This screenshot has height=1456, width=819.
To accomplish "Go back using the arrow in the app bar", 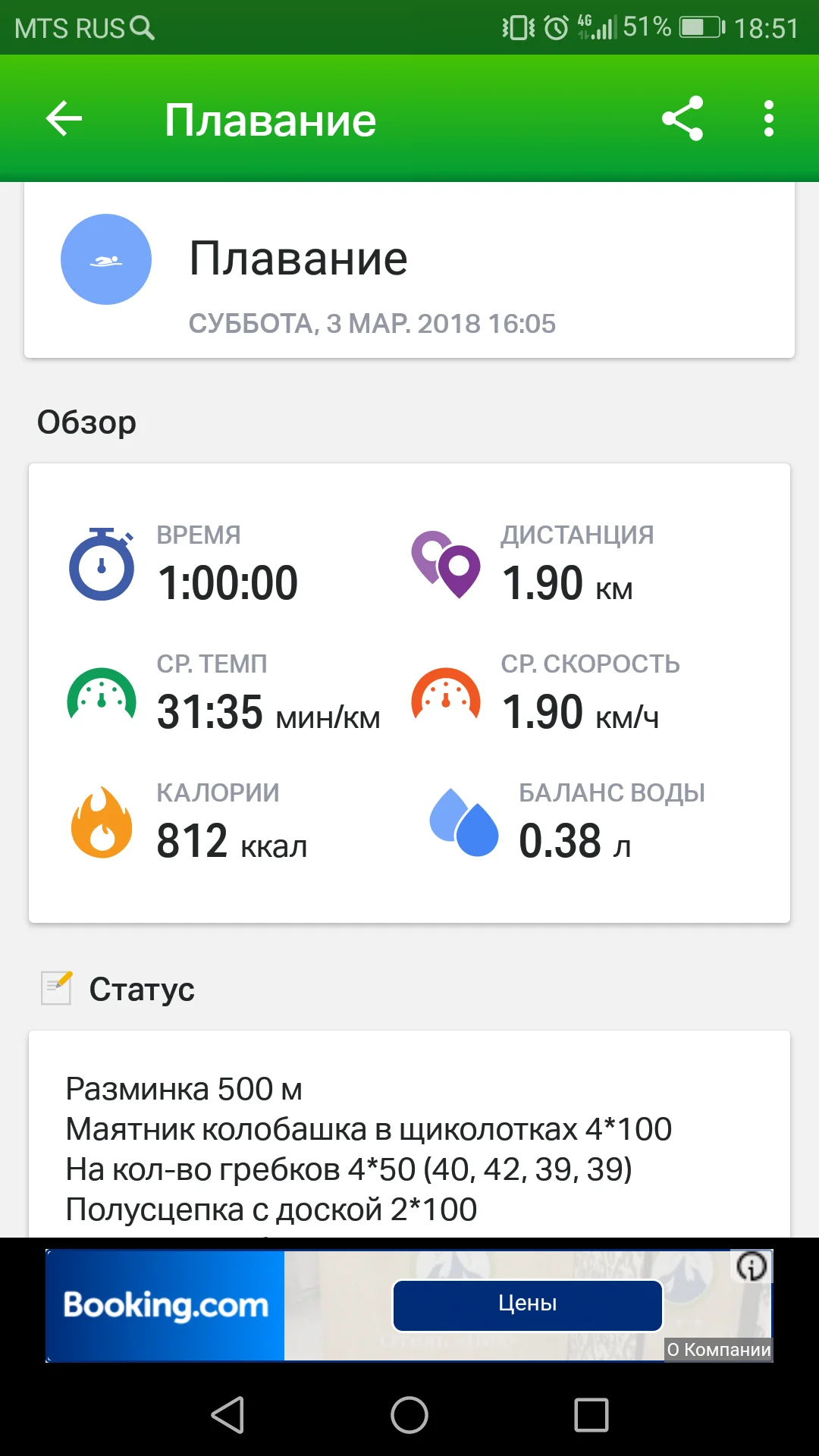I will pyautogui.click(x=64, y=119).
